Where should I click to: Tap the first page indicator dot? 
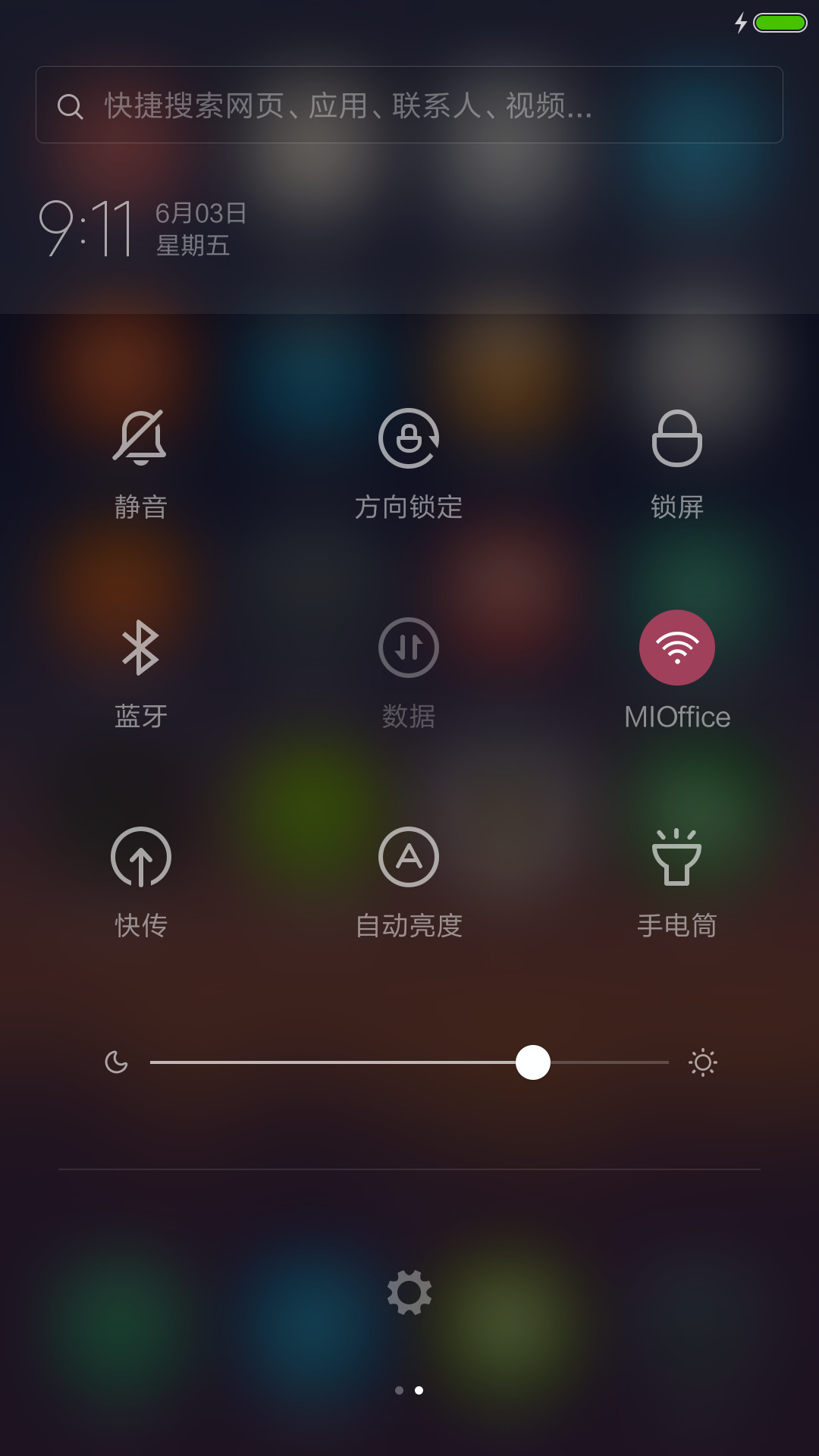399,1390
